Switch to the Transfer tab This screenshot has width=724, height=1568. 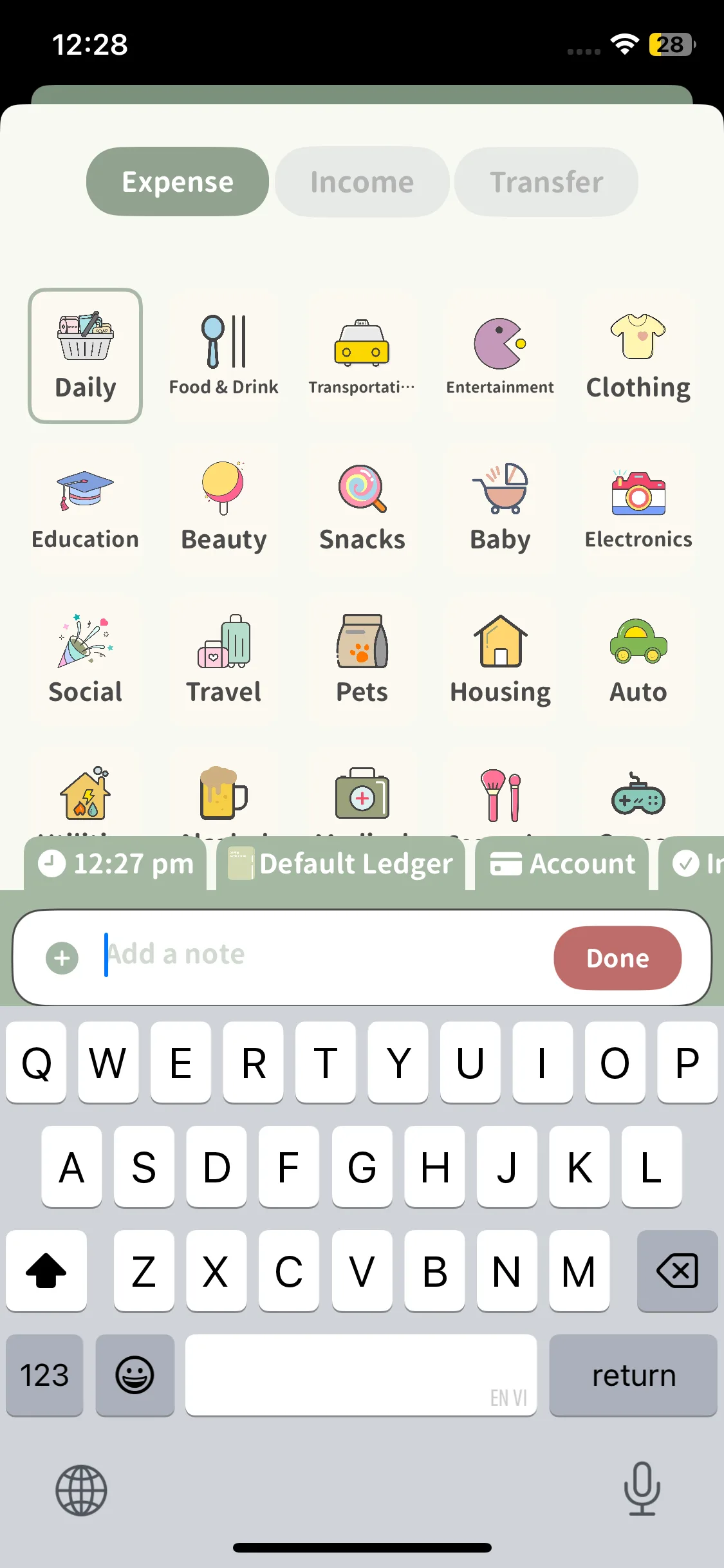(x=546, y=182)
